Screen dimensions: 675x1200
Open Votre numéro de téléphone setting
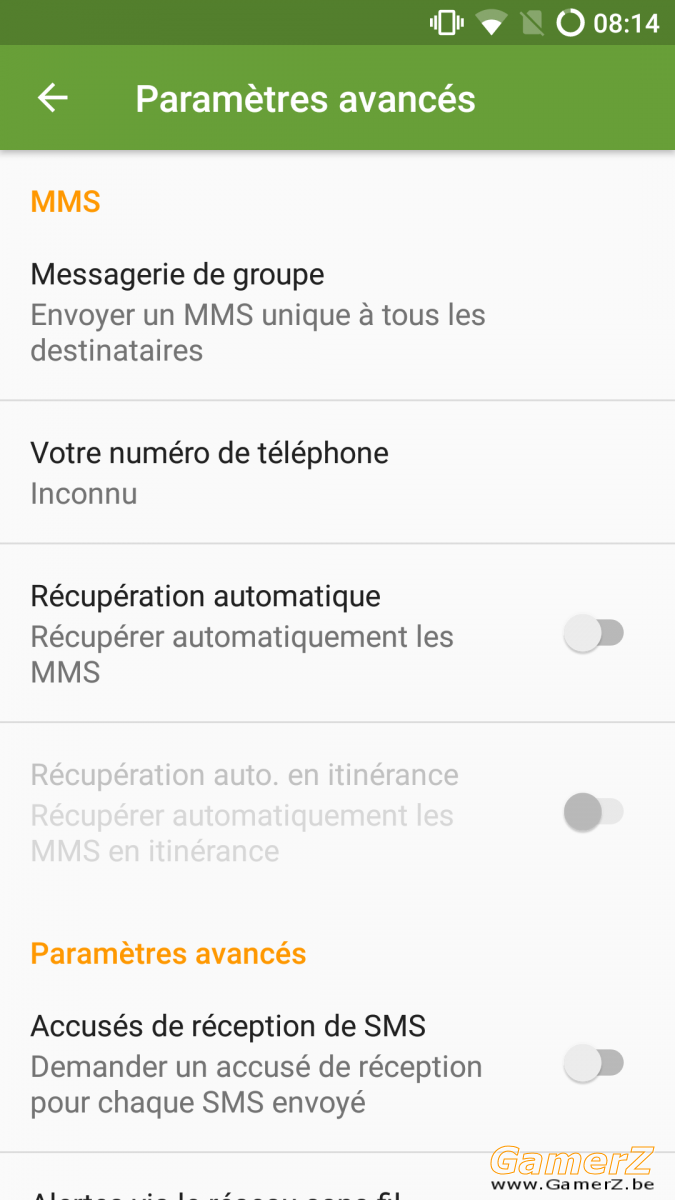(337, 472)
